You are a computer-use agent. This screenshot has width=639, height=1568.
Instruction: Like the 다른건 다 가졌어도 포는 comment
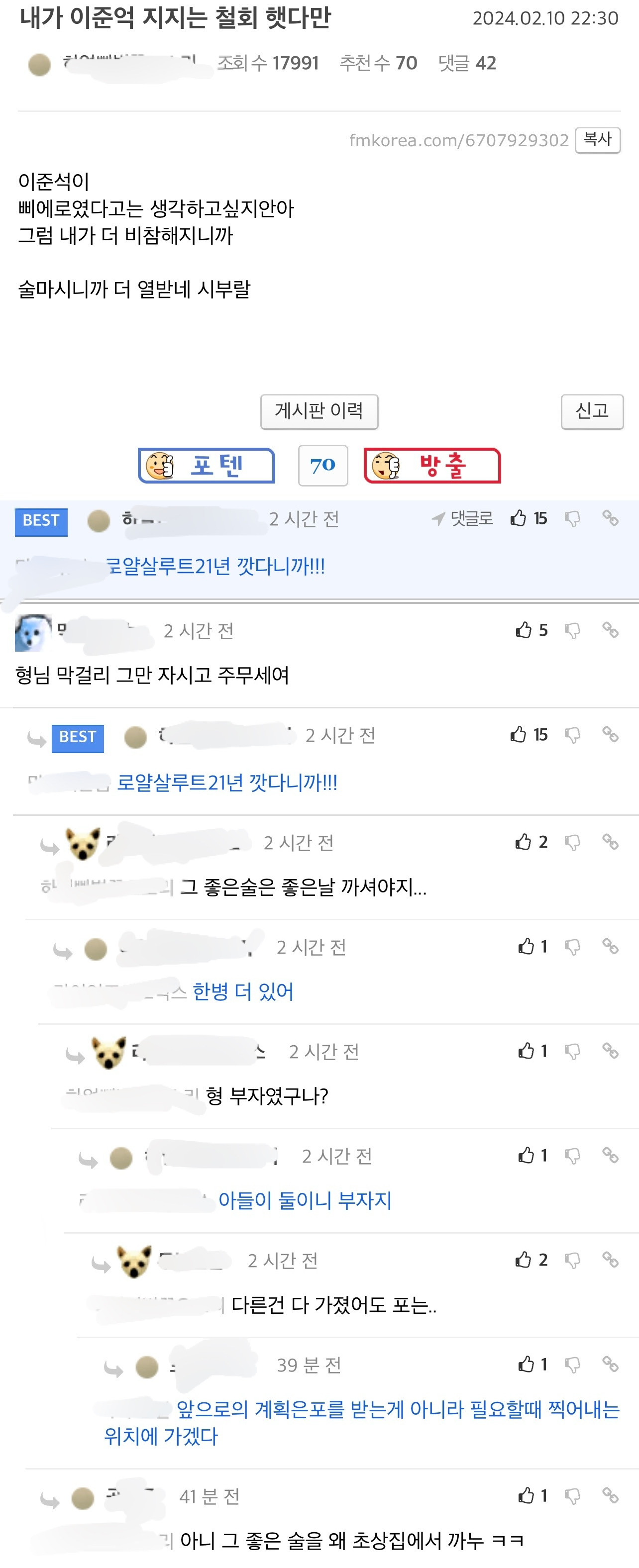[x=524, y=1260]
